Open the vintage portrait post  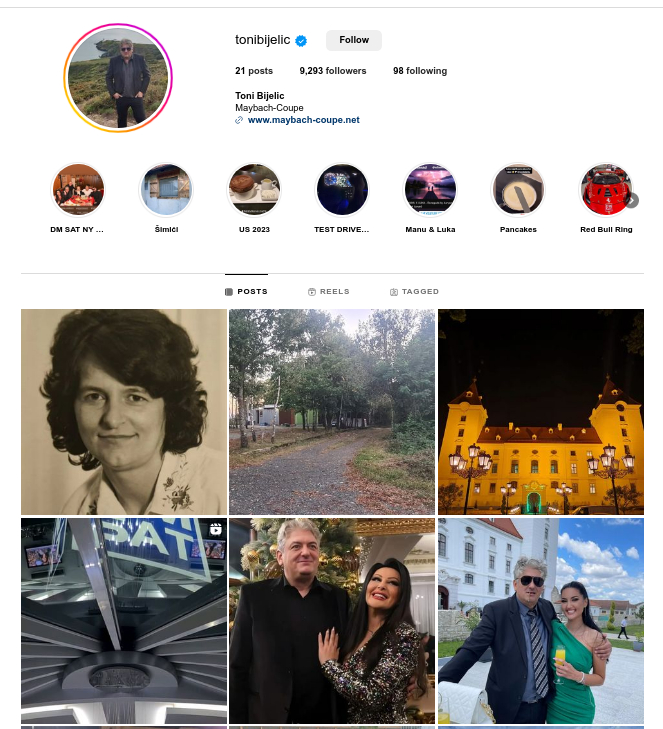[x=124, y=412]
